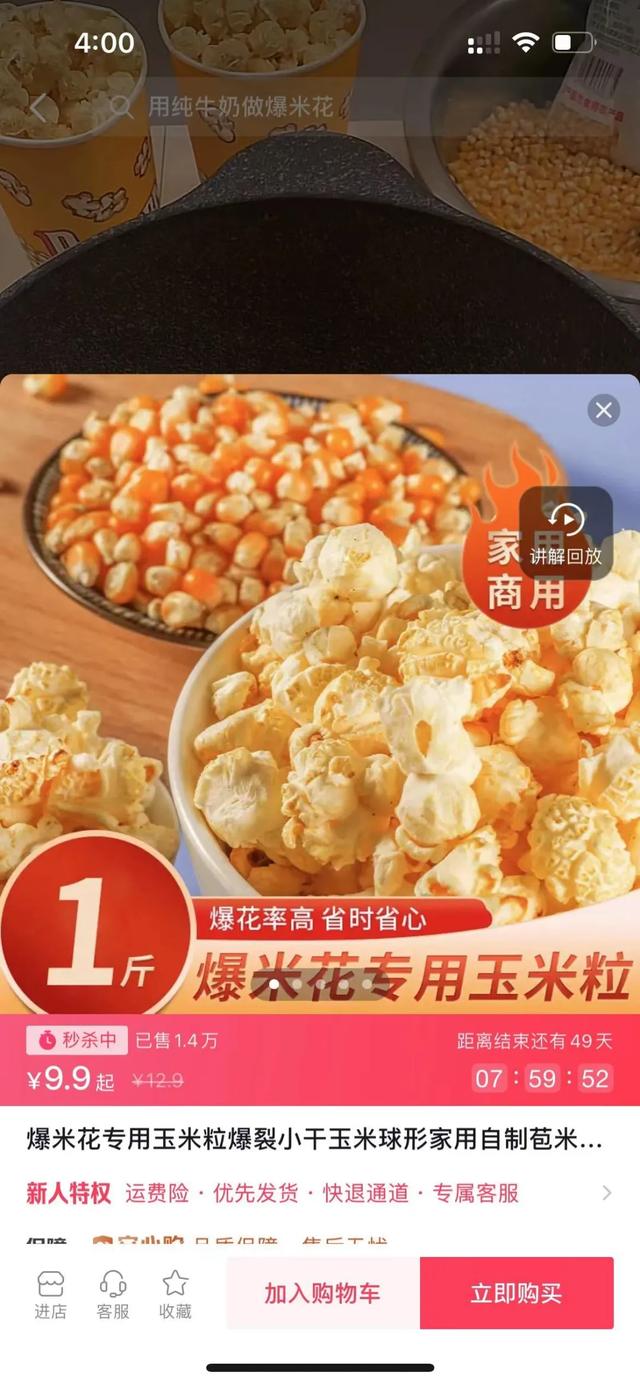The width and height of the screenshot is (640, 1385).
Task: Close the product popup panel
Action: [x=603, y=409]
